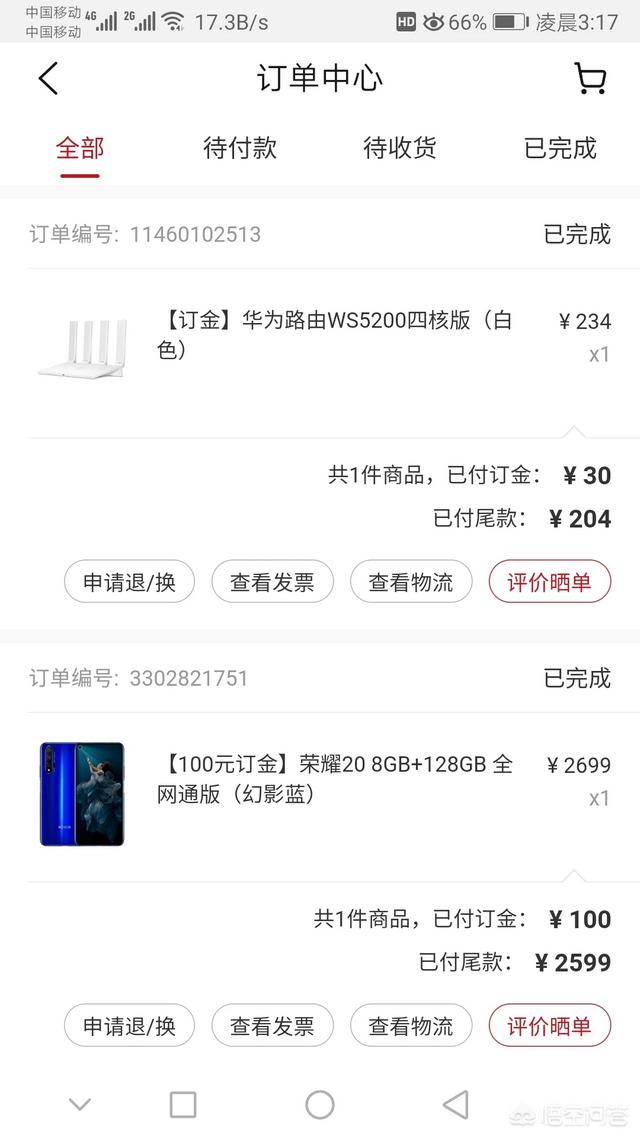Tap 查看物流 for the 华为路由 order

click(411, 581)
